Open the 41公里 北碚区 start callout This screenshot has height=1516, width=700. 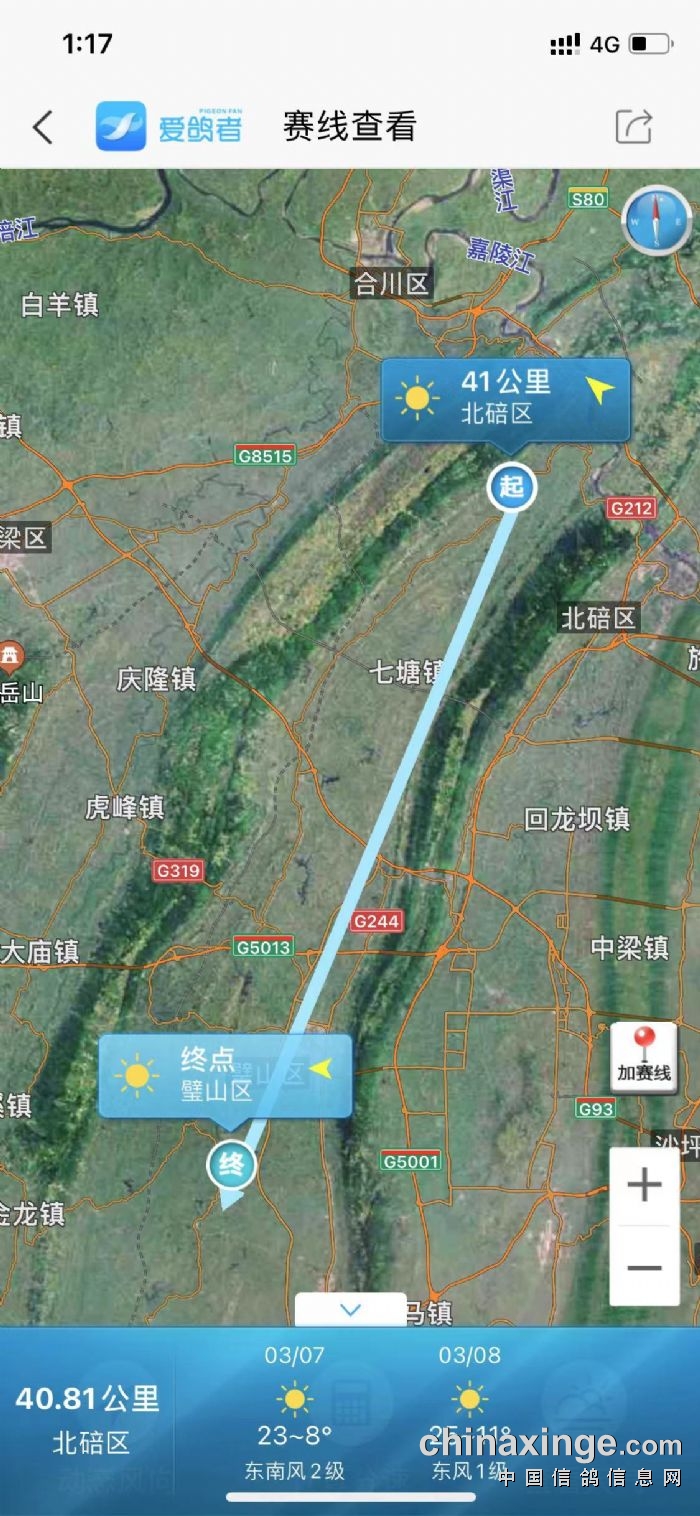coord(506,399)
